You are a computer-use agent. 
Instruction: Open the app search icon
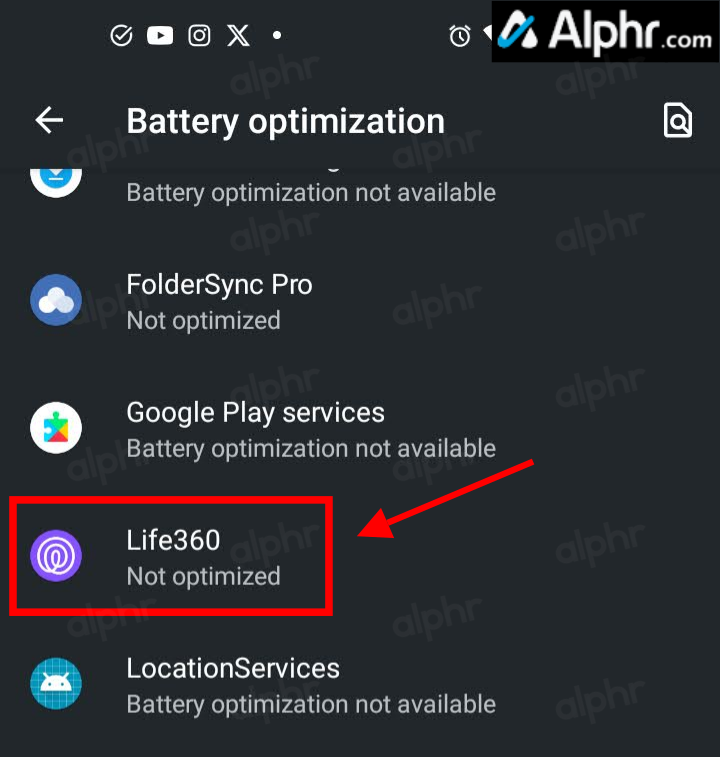pyautogui.click(x=677, y=121)
